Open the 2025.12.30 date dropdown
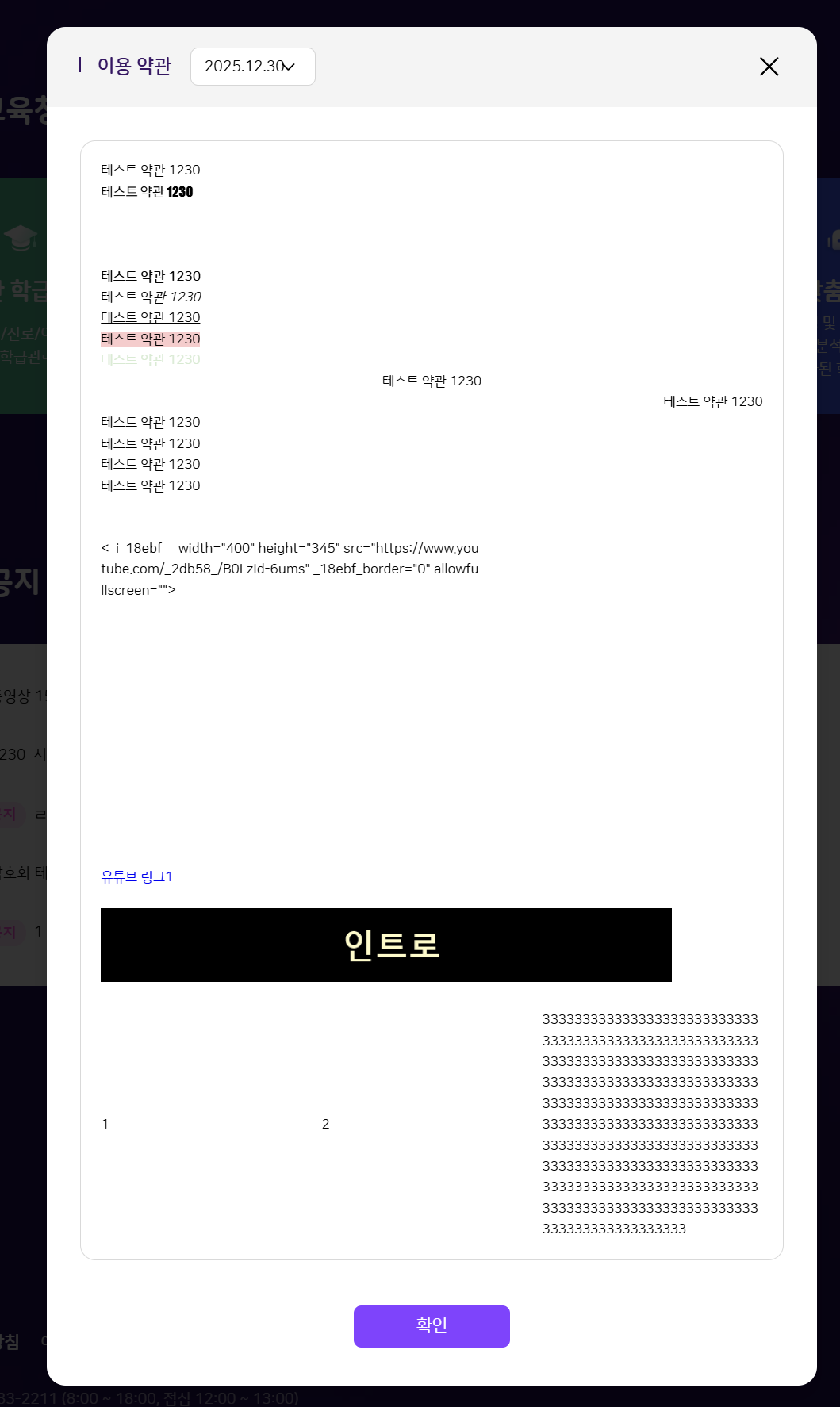Image resolution: width=840 pixels, height=1407 pixels. [x=252, y=67]
